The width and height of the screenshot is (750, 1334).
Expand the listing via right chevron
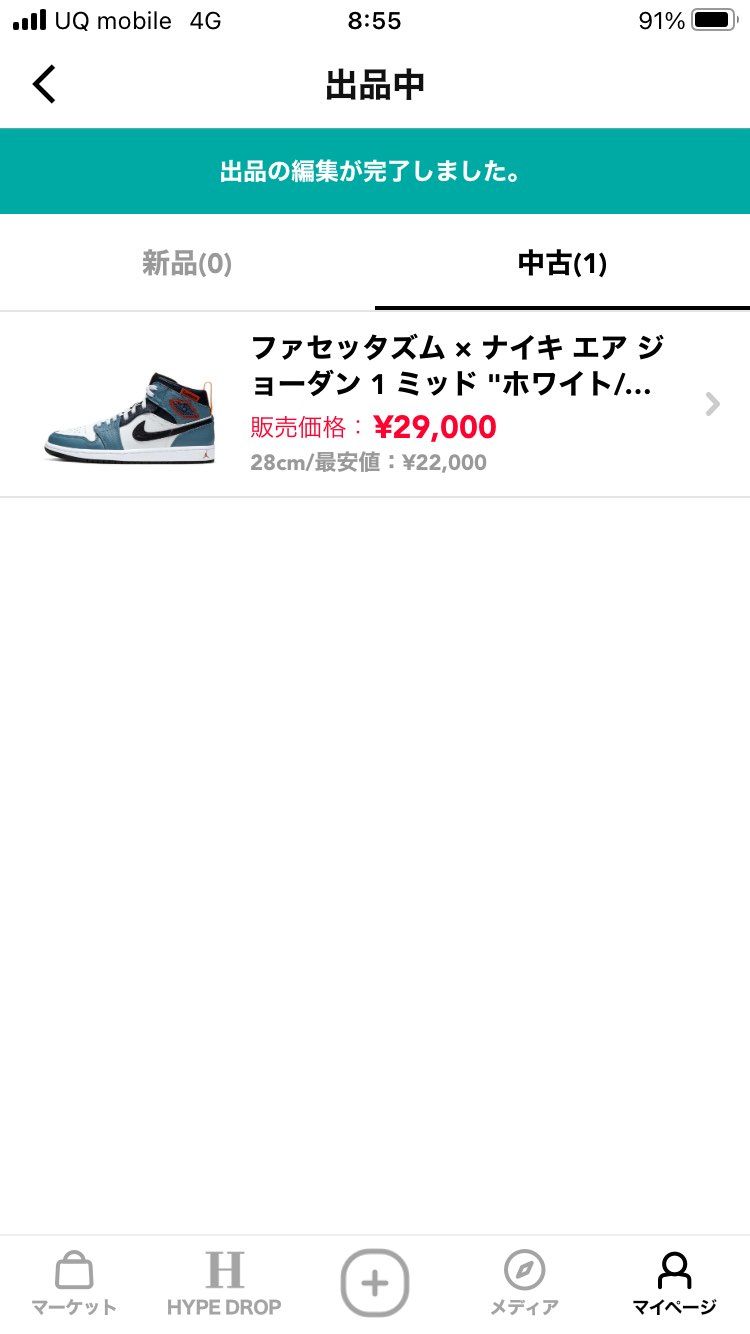pos(711,404)
